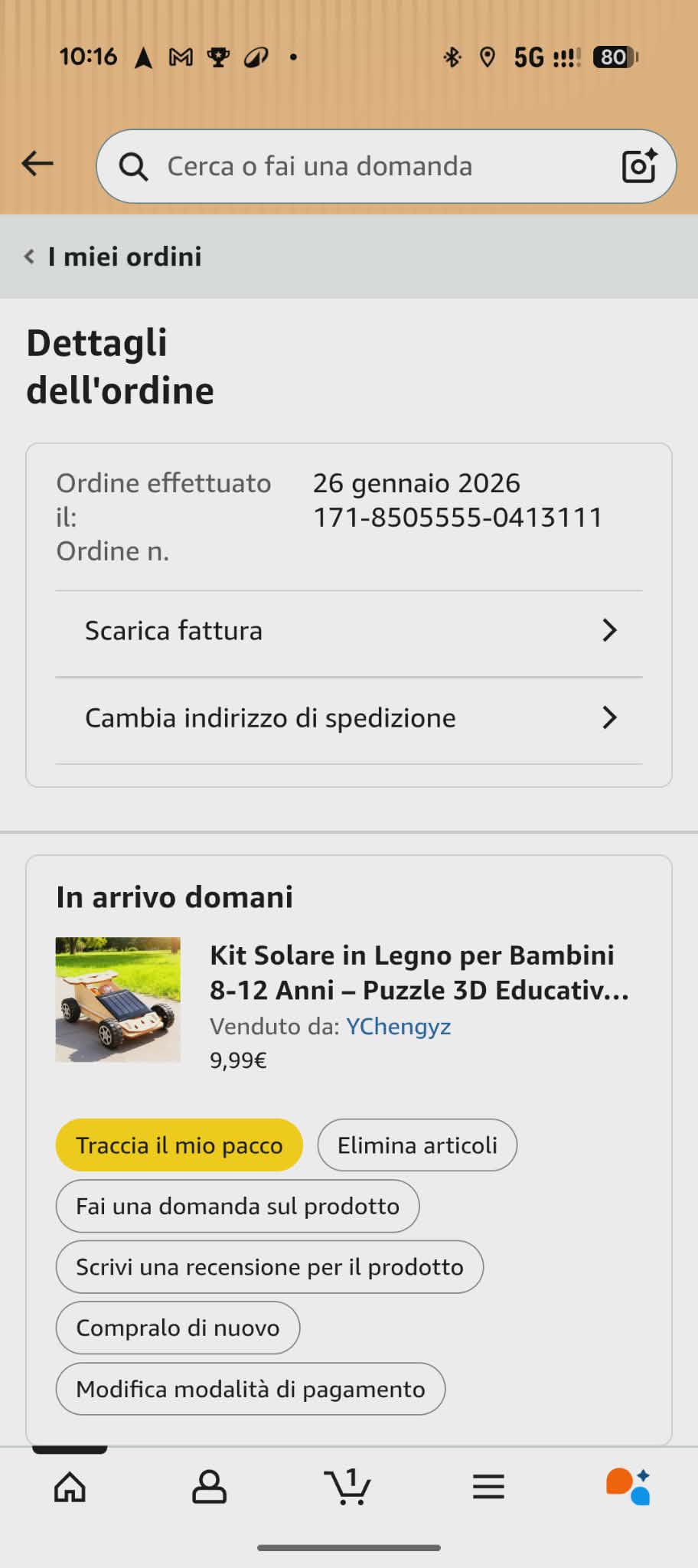Tap Compralo di nuovo

(178, 1328)
